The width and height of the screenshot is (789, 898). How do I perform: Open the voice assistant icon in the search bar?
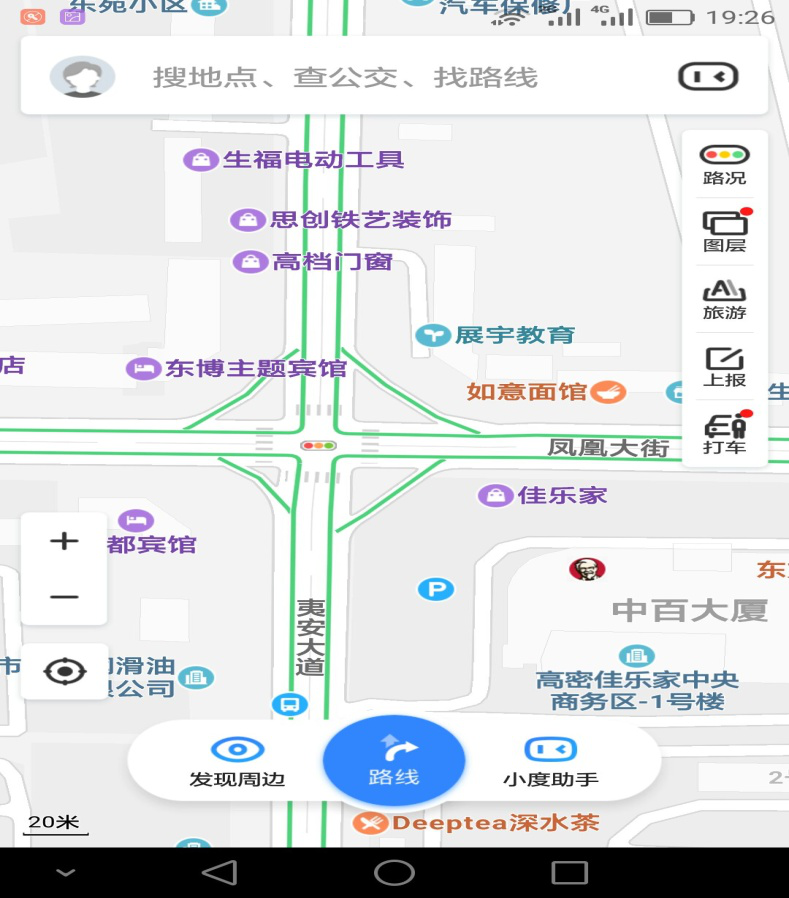(x=708, y=77)
